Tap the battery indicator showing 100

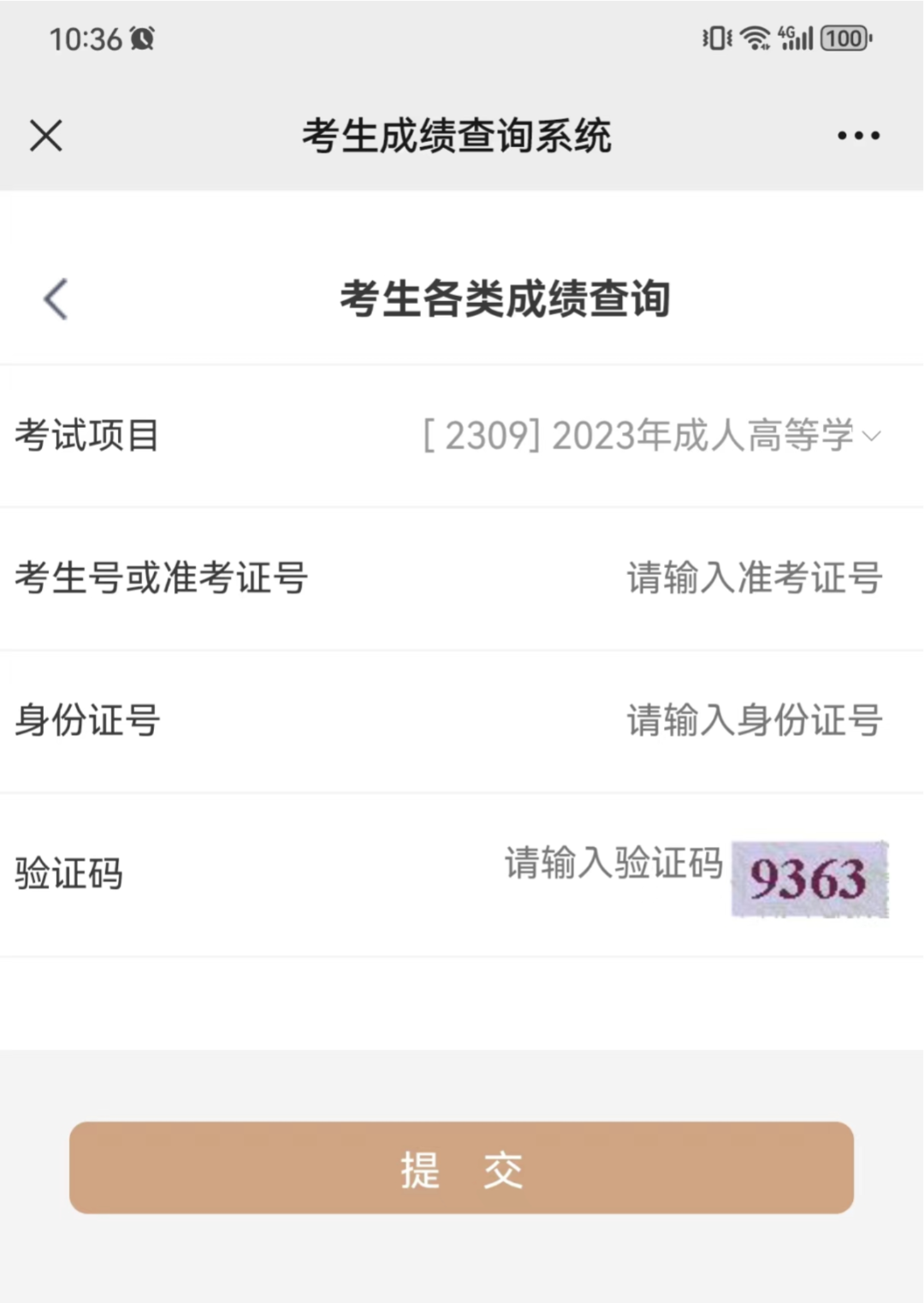click(x=844, y=38)
